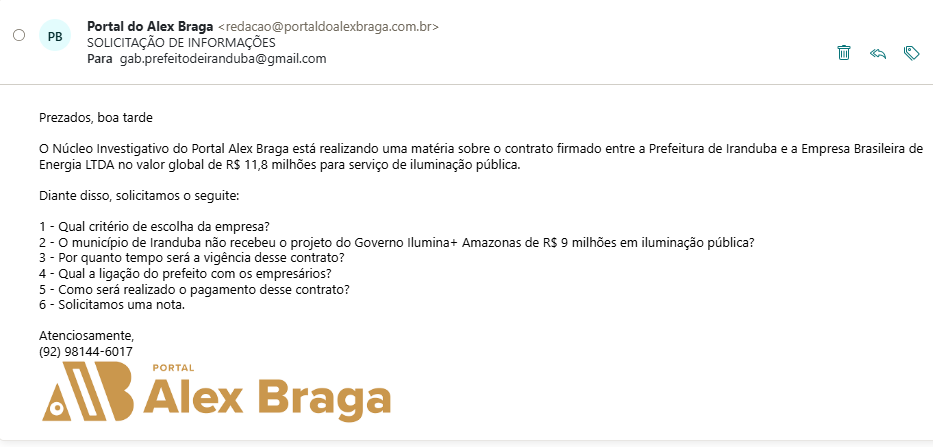Viewport: 933px width, 447px height.
Task: Open the tag label icon
Action: pyautogui.click(x=911, y=53)
